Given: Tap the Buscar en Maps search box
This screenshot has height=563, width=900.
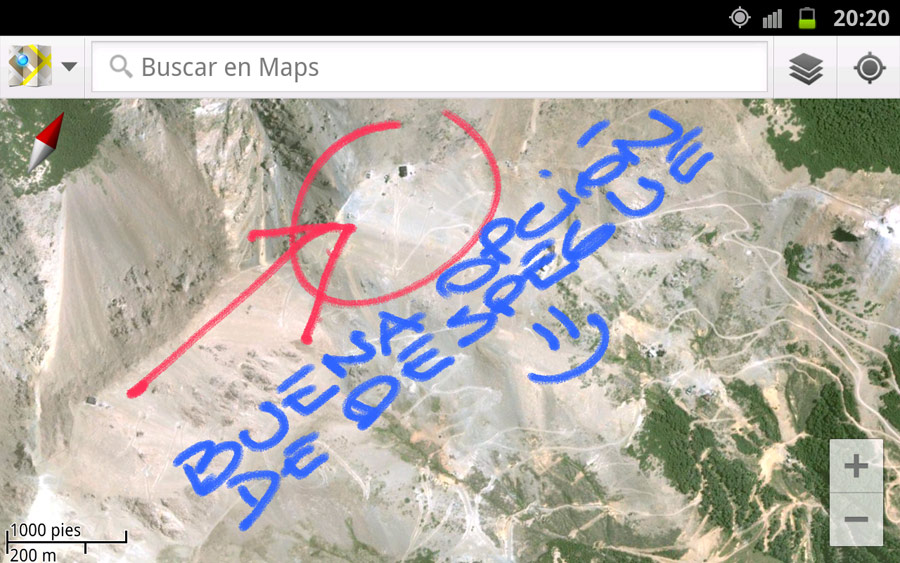Looking at the screenshot, I should pos(430,68).
